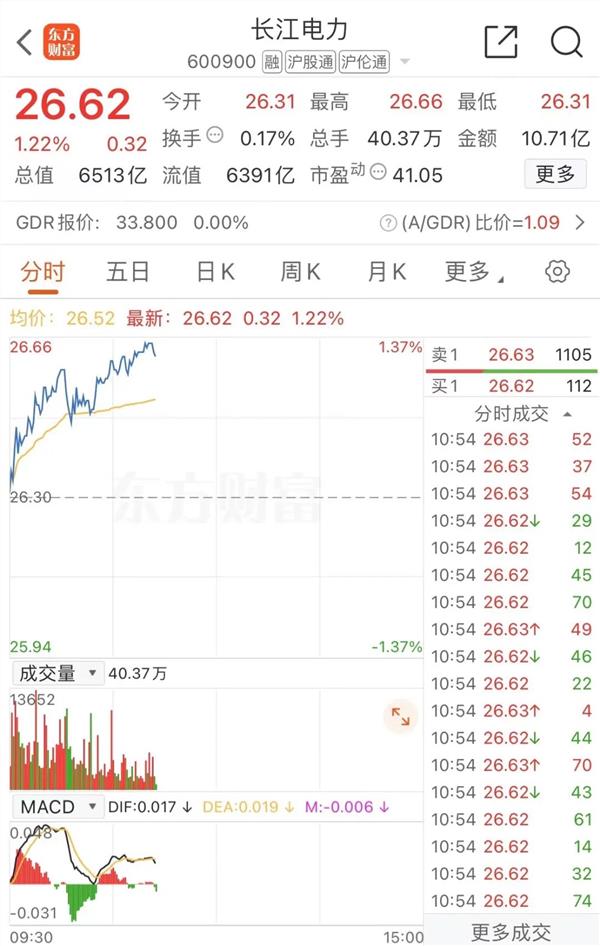Switch to the 五日 chart tab
Image resolution: width=600 pixels, height=946 pixels.
[128, 271]
